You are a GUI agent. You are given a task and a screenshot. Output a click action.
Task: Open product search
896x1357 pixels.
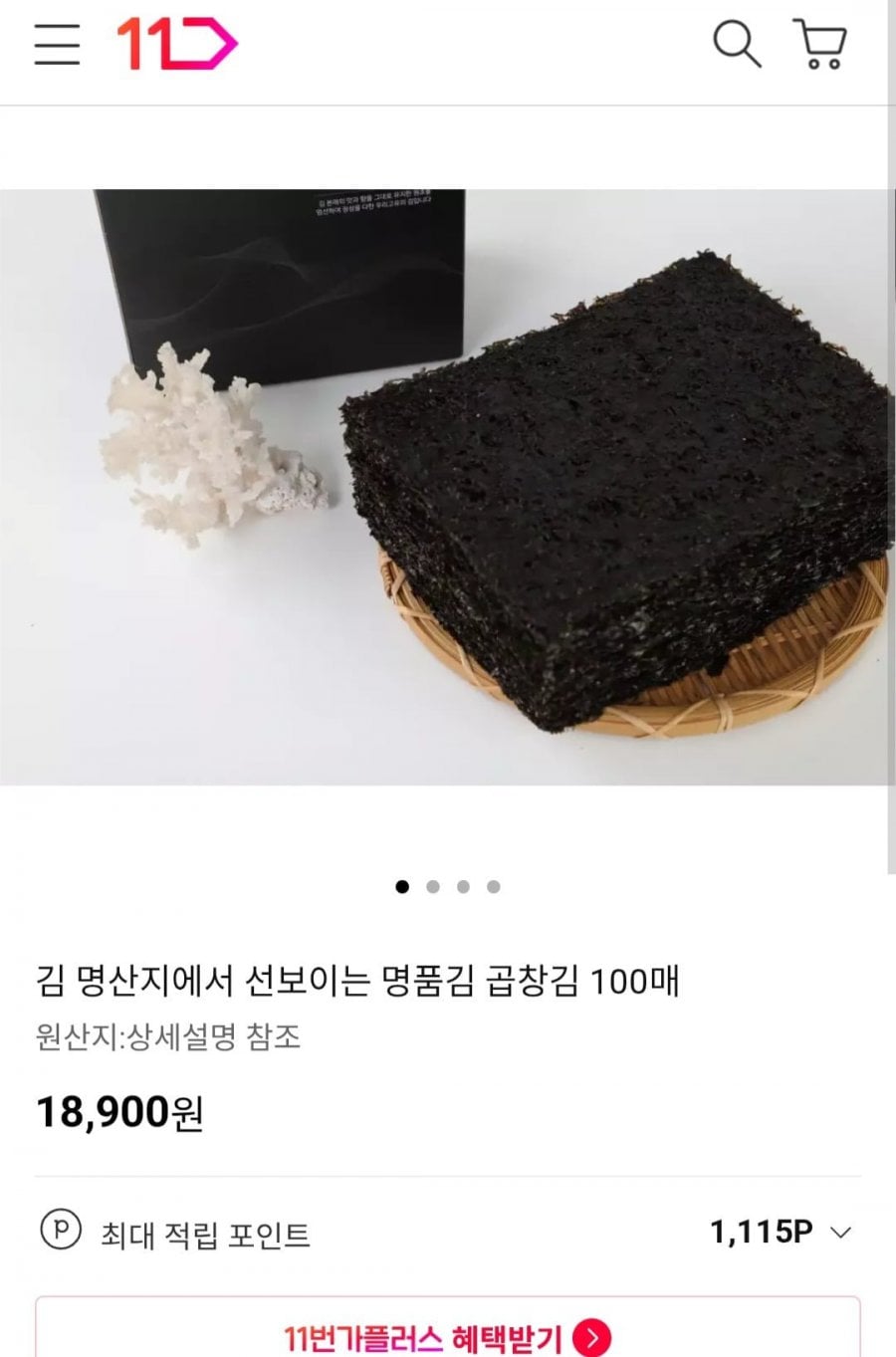[x=737, y=45]
